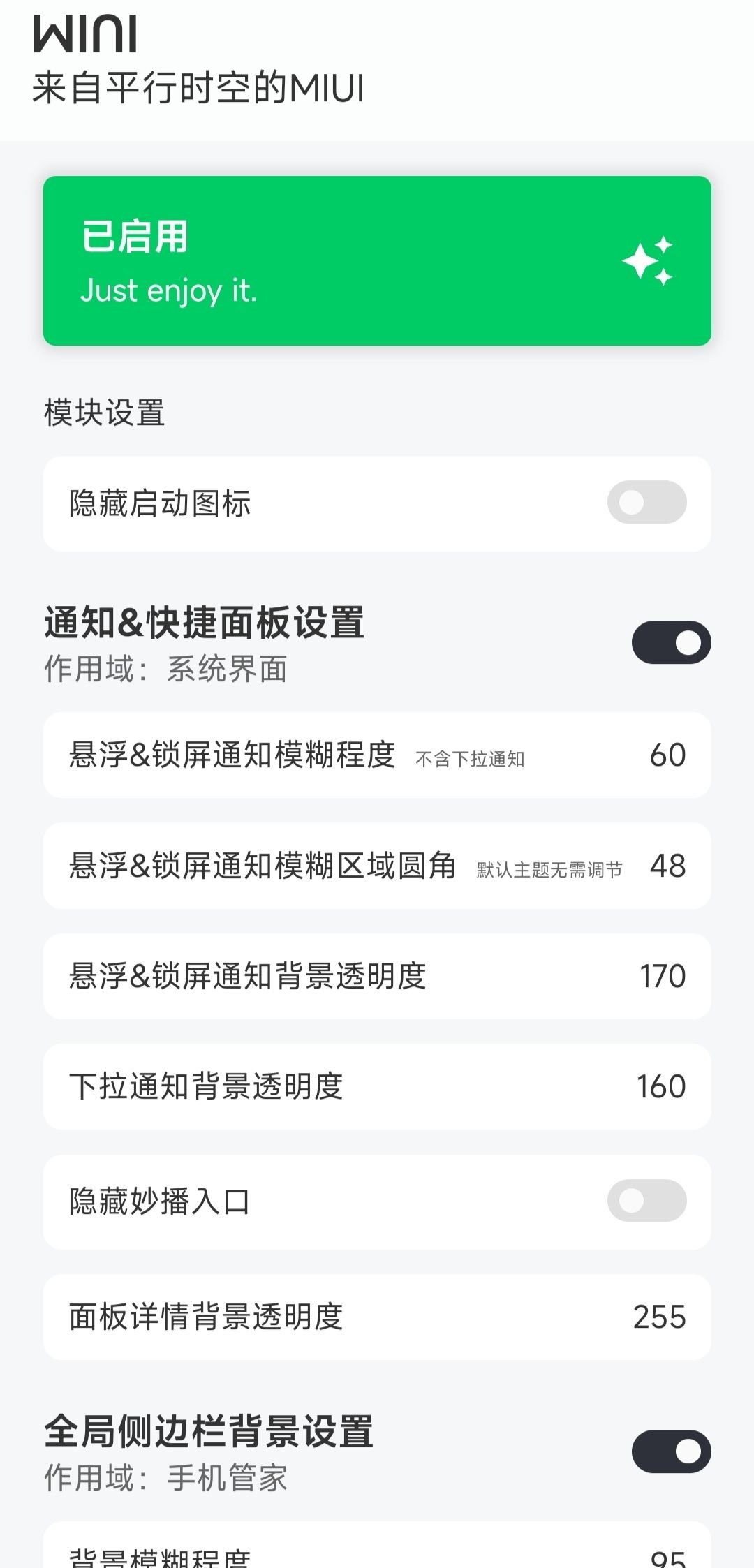Enable 隐藏妙播入口 switch
Image resolution: width=754 pixels, height=1568 pixels.
[646, 1201]
